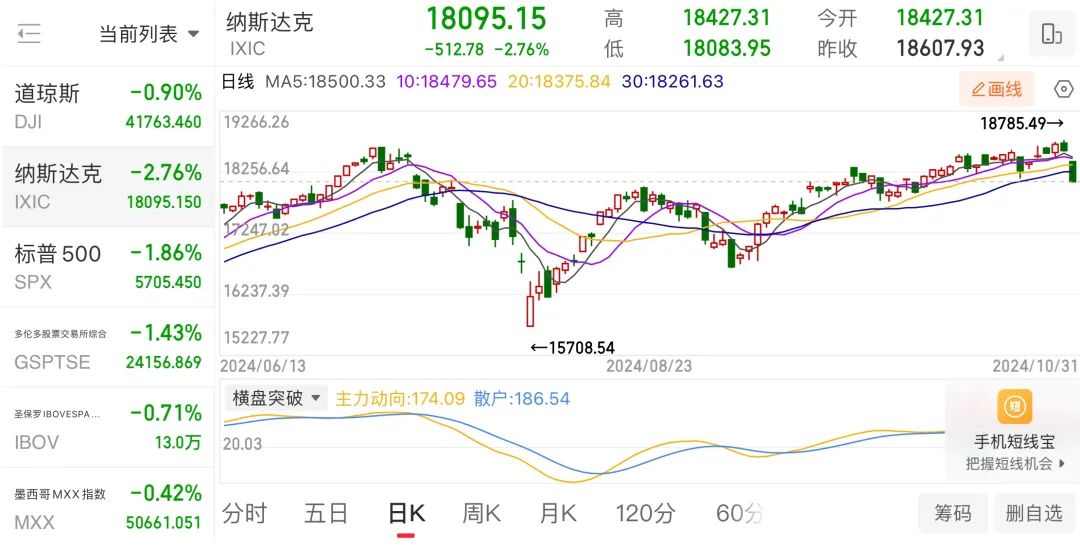
Task: Open chart settings hexagon icon
Action: (x=1064, y=89)
